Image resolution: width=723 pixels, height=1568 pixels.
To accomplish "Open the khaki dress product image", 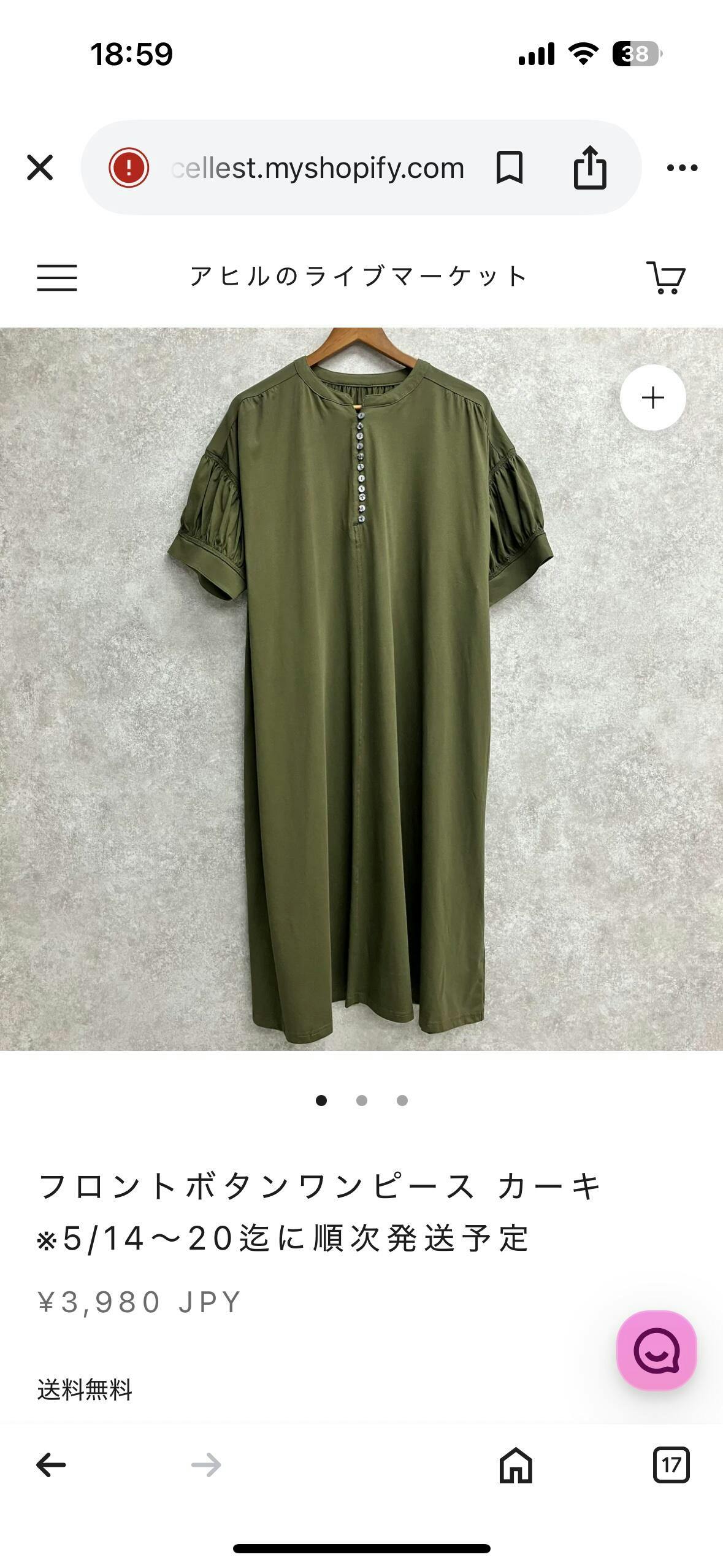I will (361, 687).
